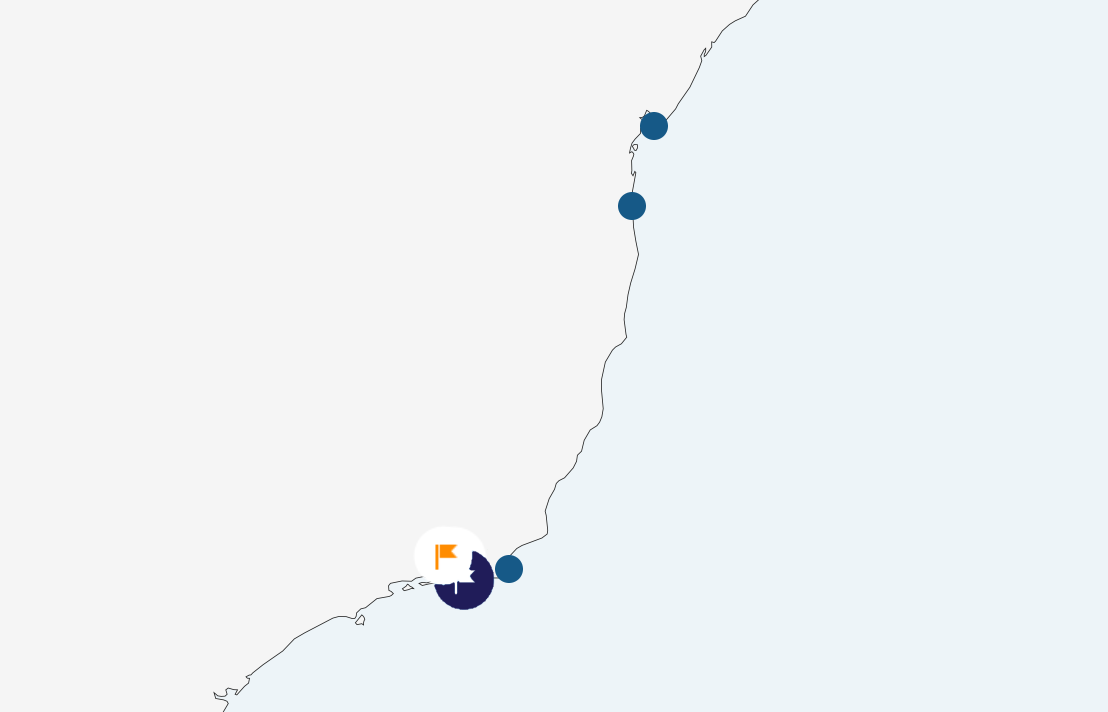Open the orange flag marker
This screenshot has width=1108, height=712.
pos(446,555)
